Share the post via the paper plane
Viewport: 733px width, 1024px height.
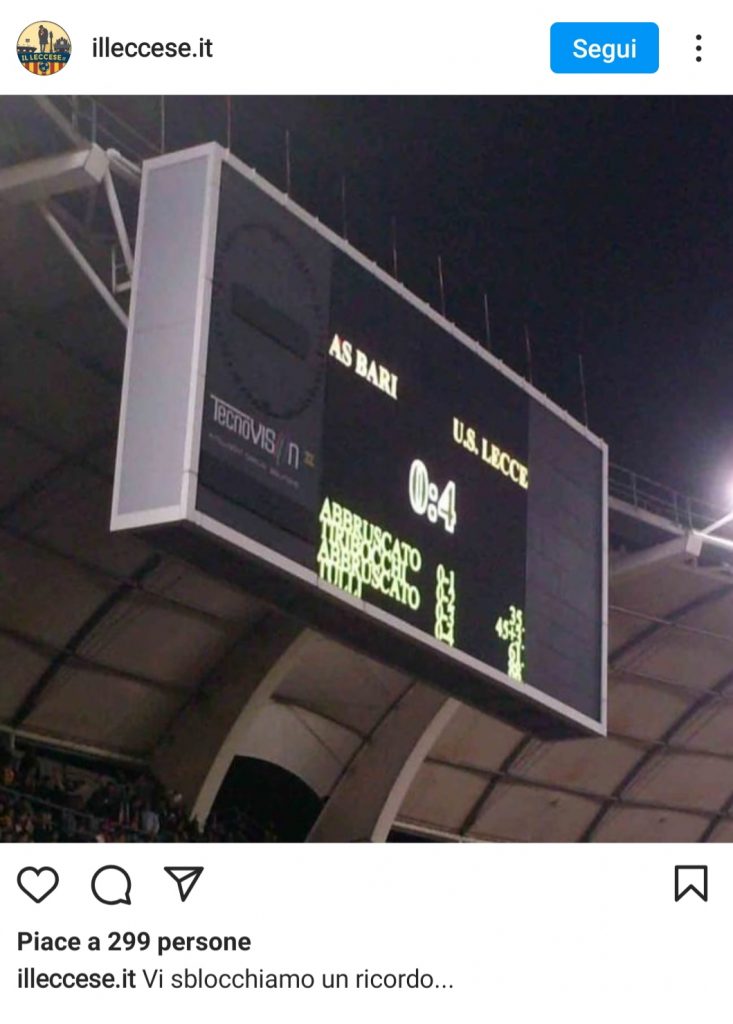click(184, 884)
